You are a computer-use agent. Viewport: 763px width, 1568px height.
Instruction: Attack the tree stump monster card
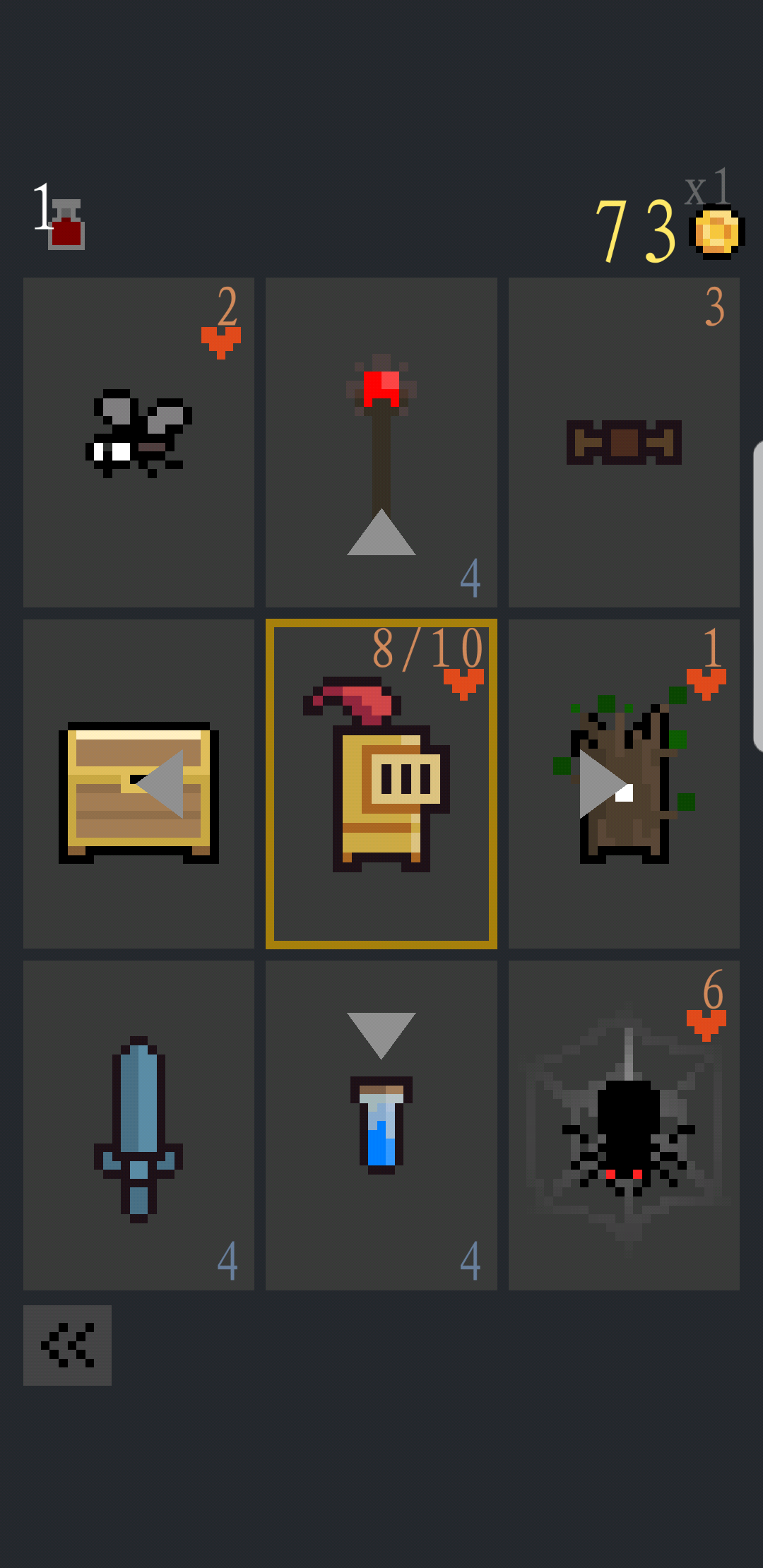point(624,784)
